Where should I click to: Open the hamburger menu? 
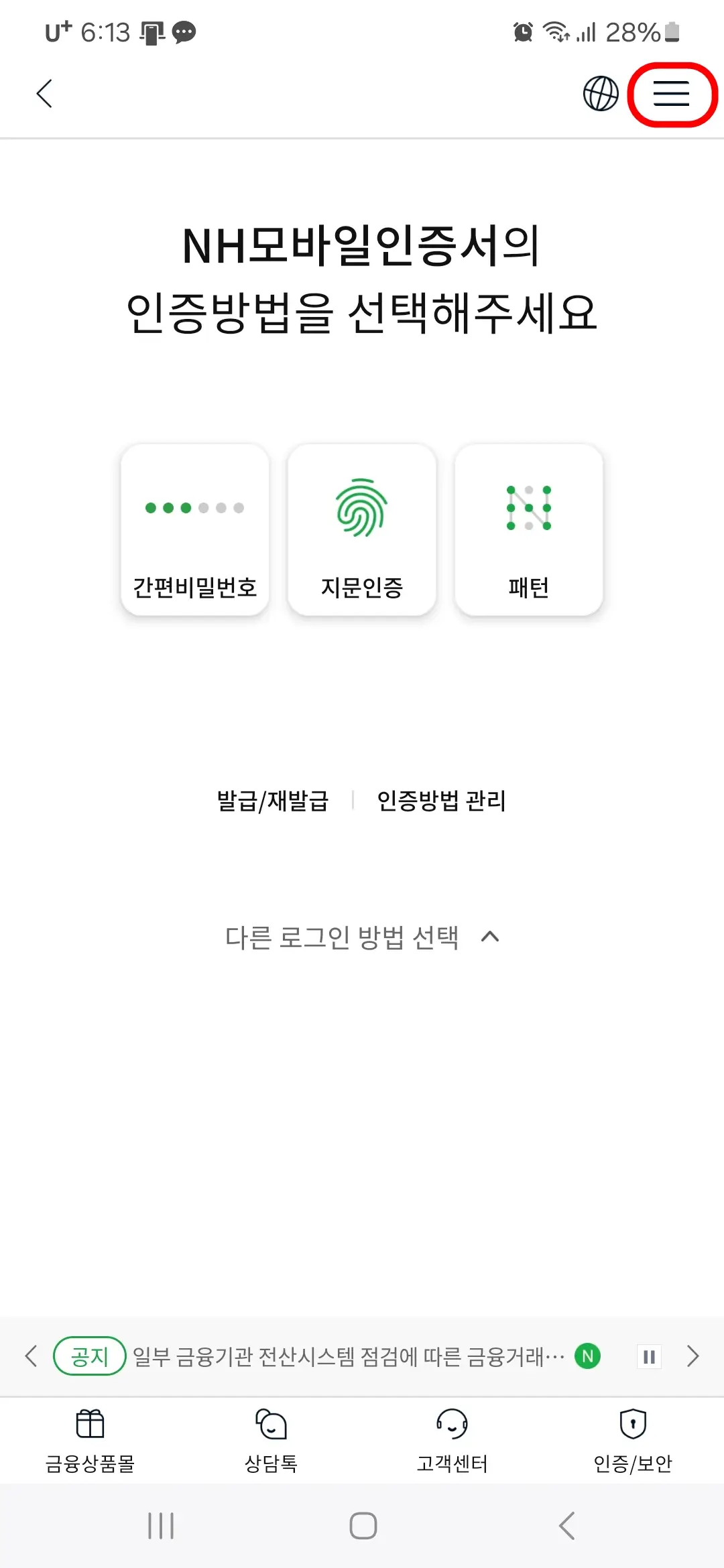click(671, 94)
